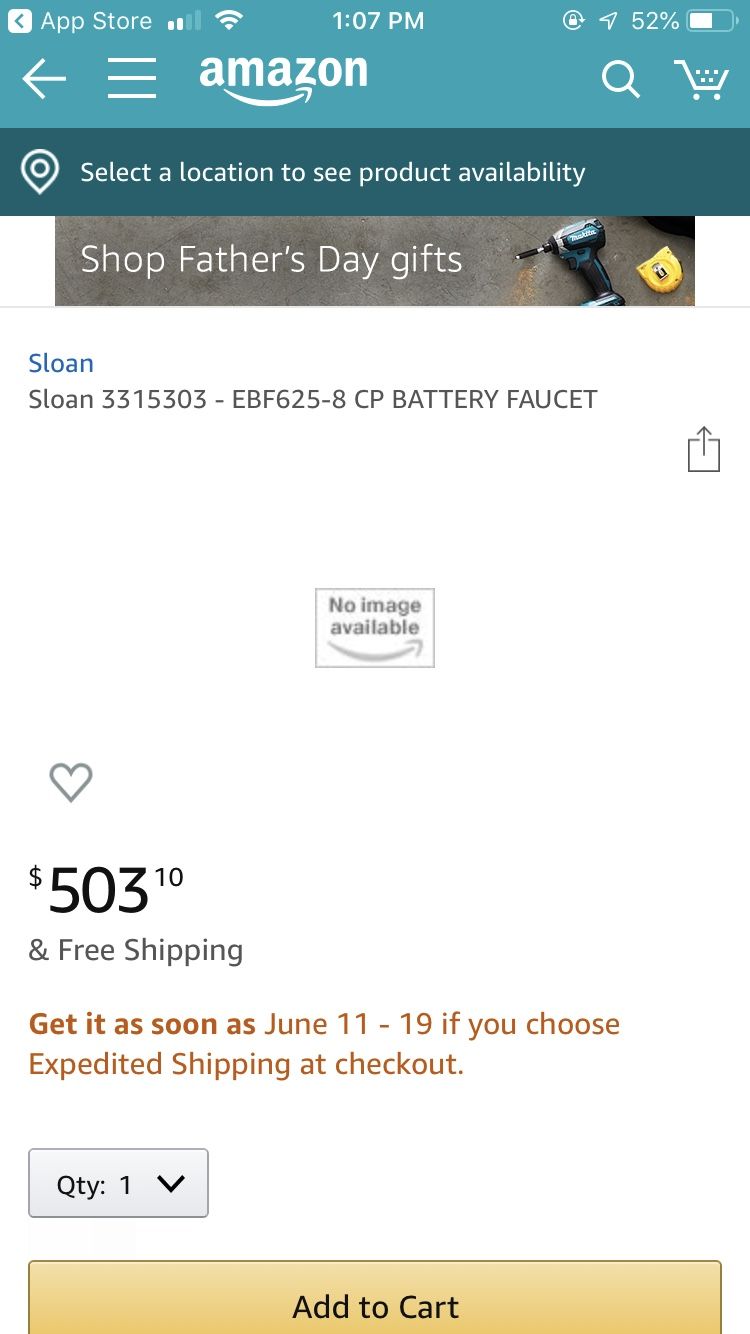The image size is (750, 1334).
Task: Open the Amazon search icon
Action: [620, 79]
